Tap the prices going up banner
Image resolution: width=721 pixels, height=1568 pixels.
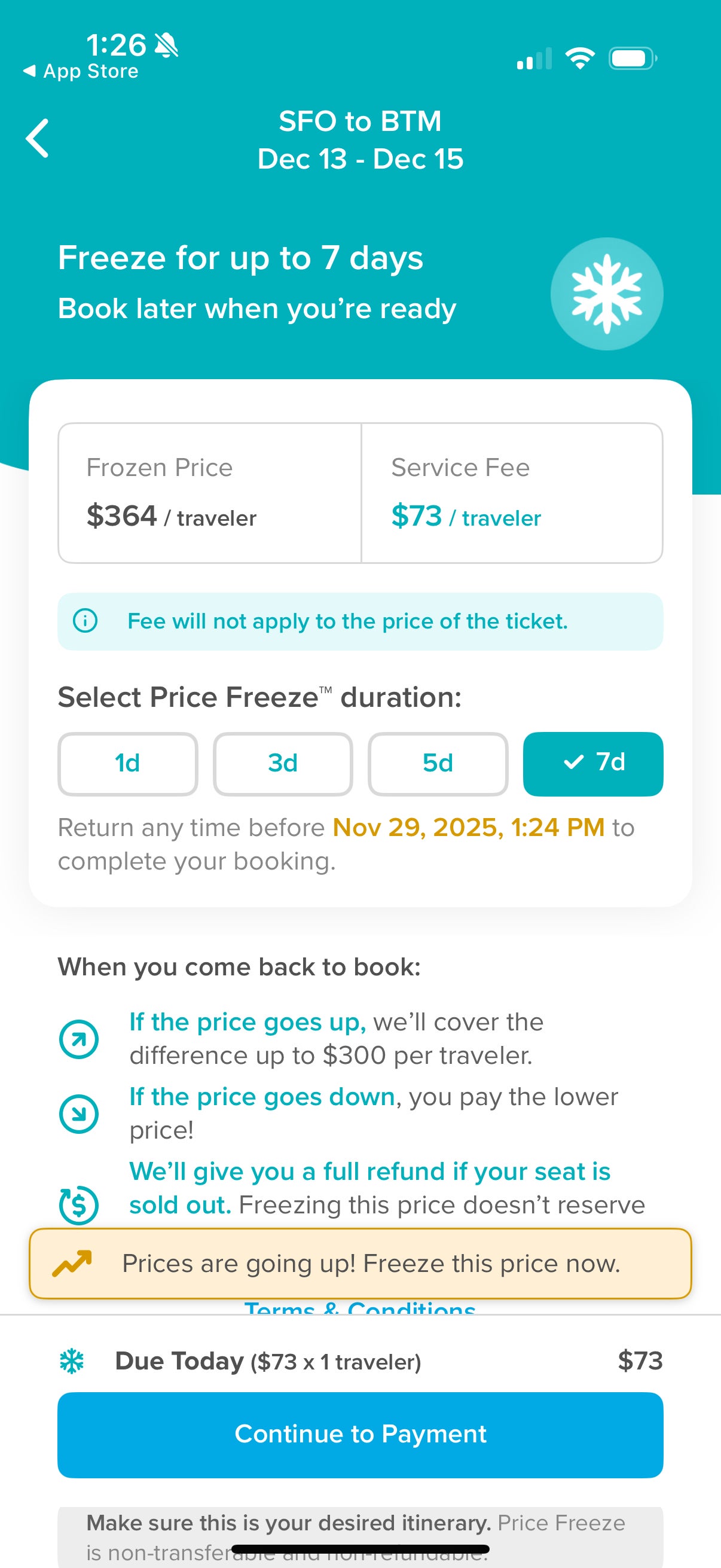coord(360,1264)
